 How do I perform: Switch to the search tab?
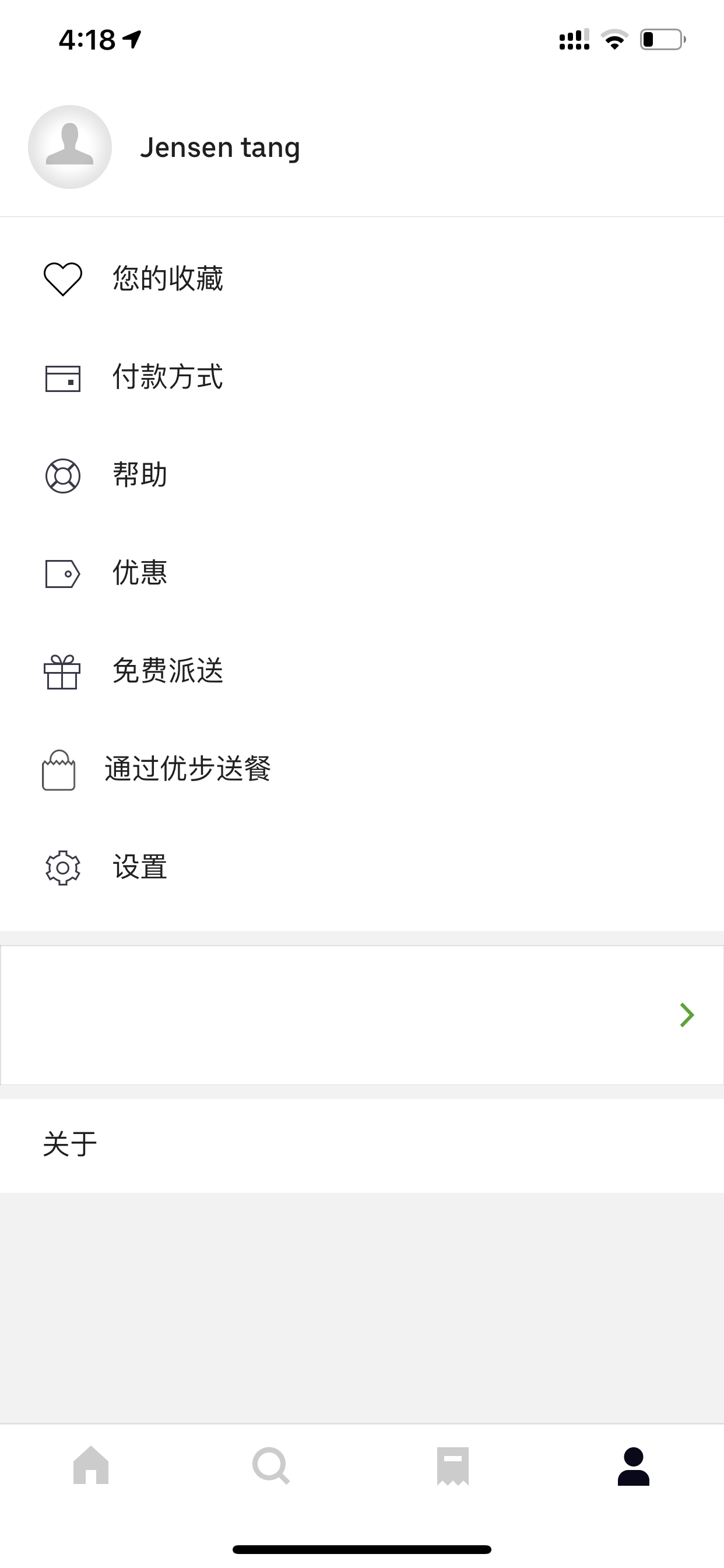pos(271,1466)
